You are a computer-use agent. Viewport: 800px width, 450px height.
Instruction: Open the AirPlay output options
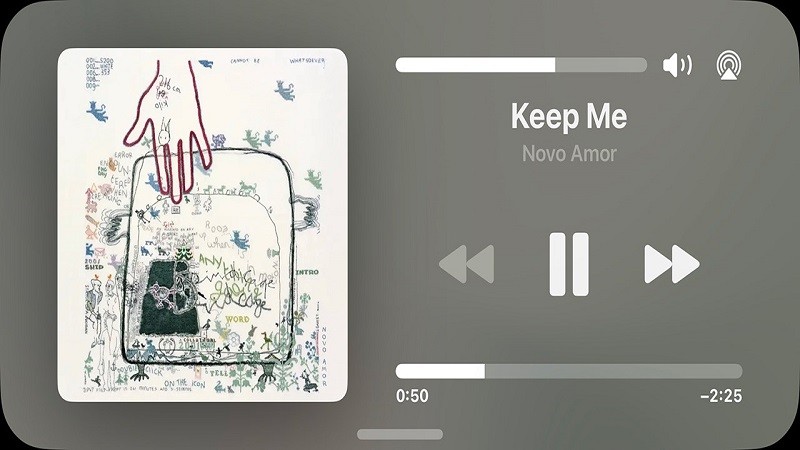point(729,65)
